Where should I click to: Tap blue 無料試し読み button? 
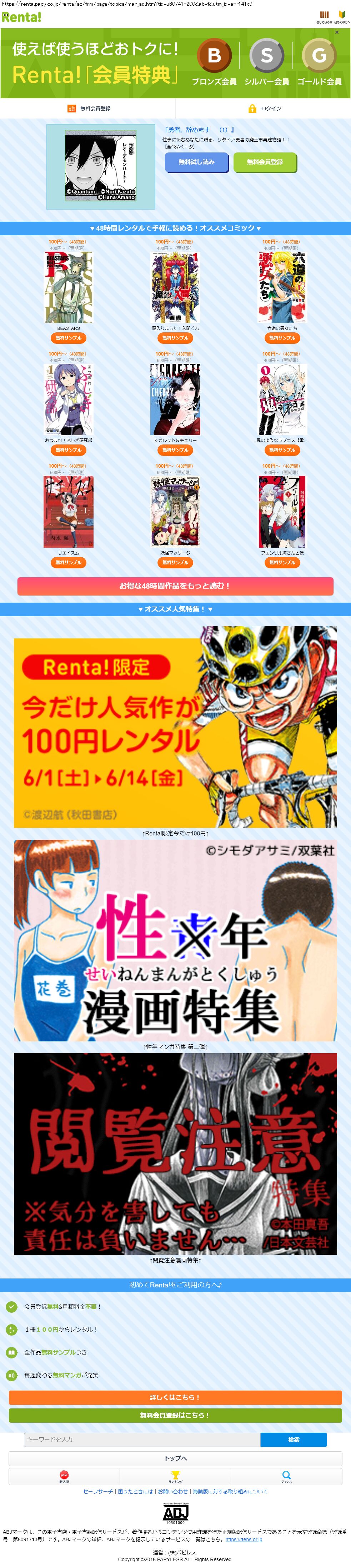pyautogui.click(x=196, y=162)
